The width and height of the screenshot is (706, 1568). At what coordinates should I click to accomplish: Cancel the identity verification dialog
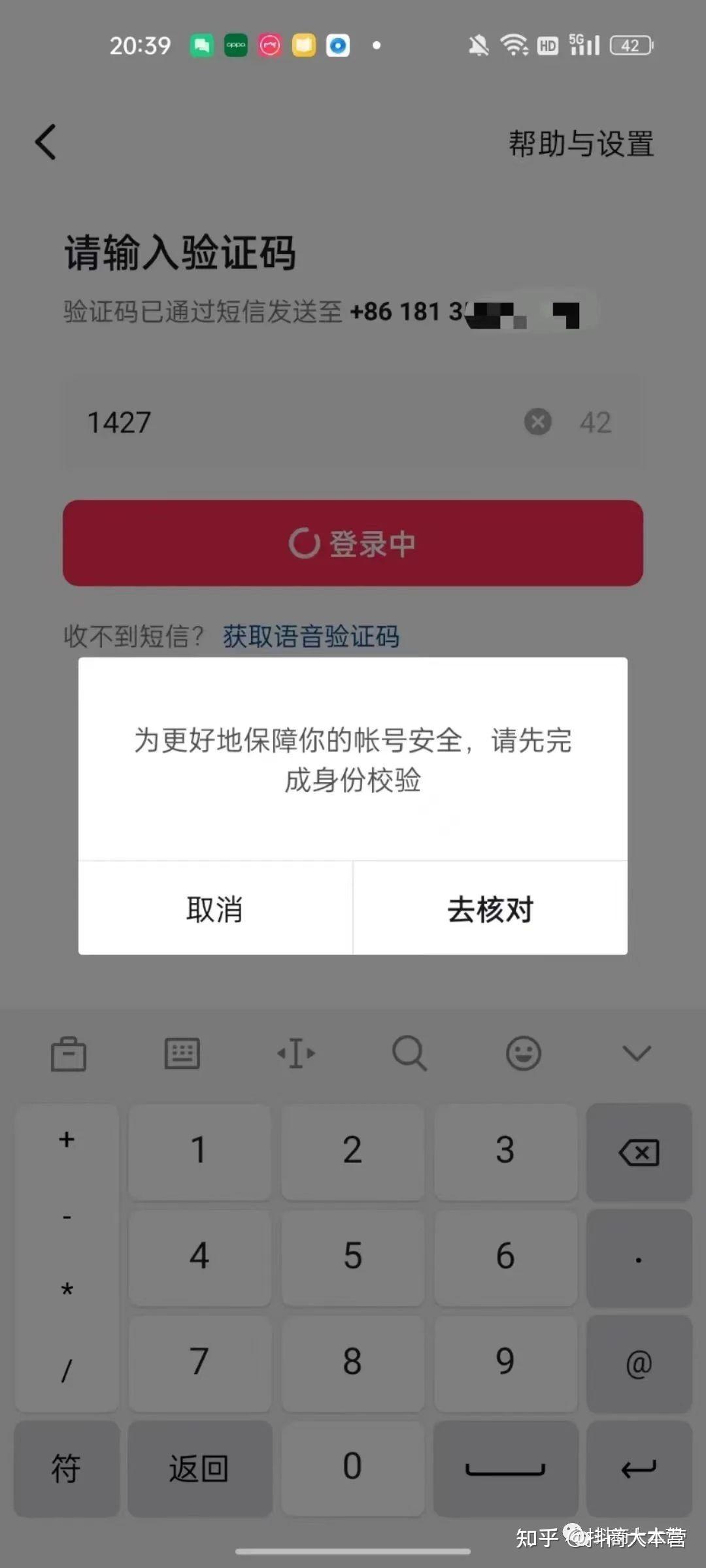pyautogui.click(x=215, y=909)
